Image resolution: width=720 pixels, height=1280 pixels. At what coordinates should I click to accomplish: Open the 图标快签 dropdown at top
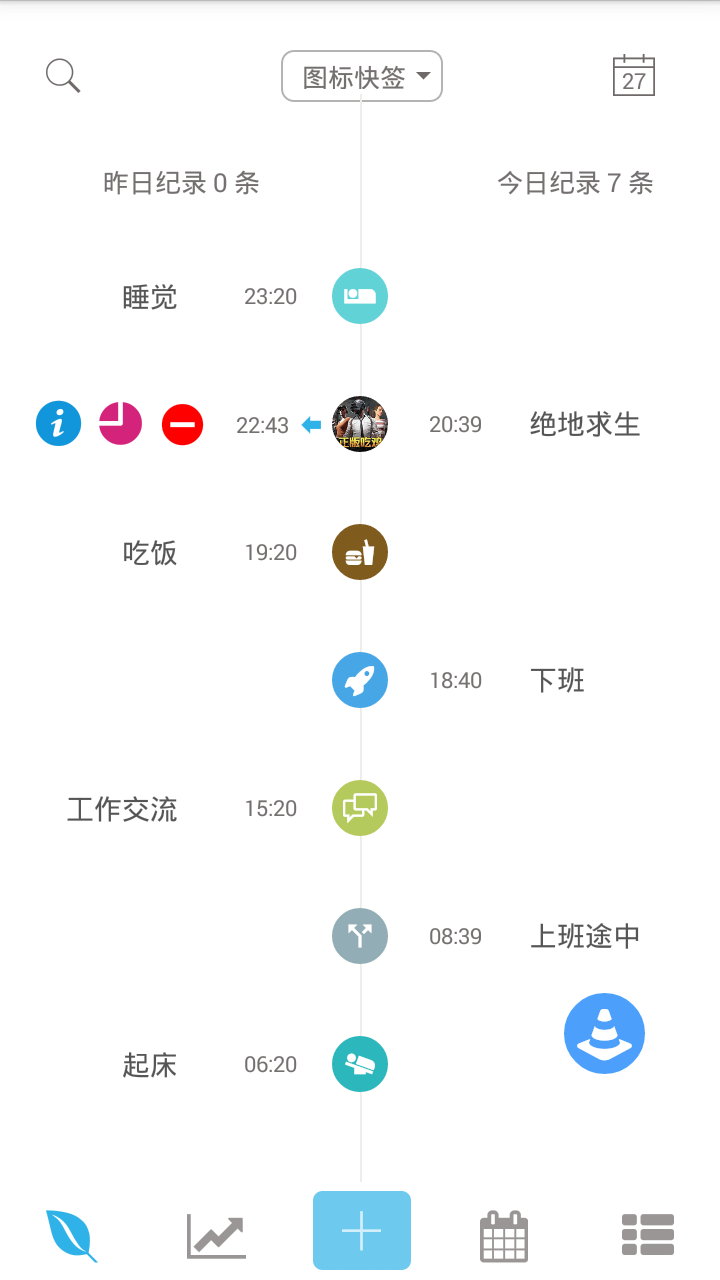[361, 76]
